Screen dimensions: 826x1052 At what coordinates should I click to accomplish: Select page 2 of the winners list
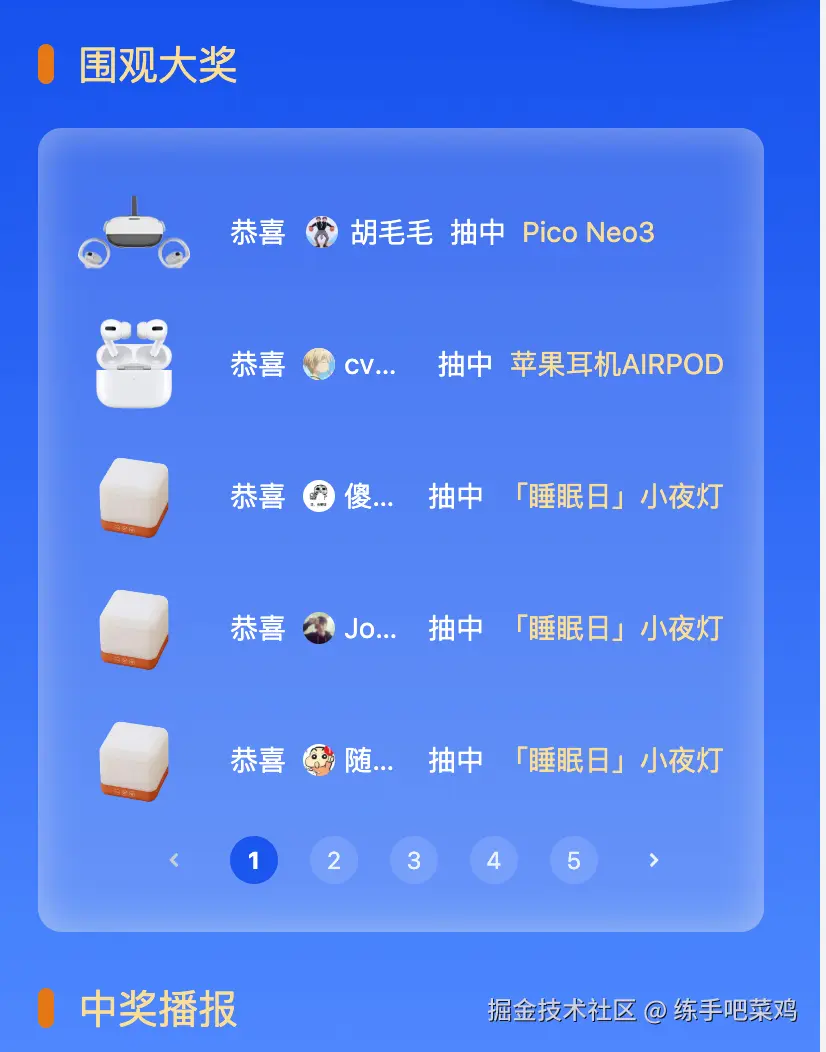334,860
